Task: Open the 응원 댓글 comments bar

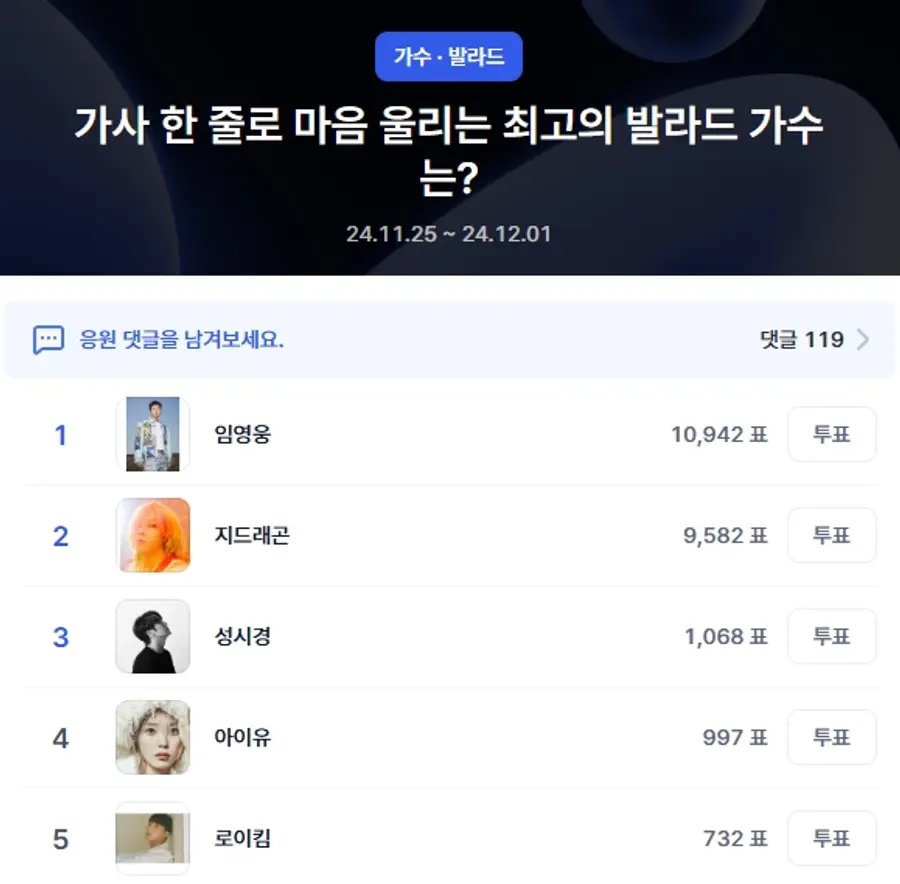Action: point(449,340)
